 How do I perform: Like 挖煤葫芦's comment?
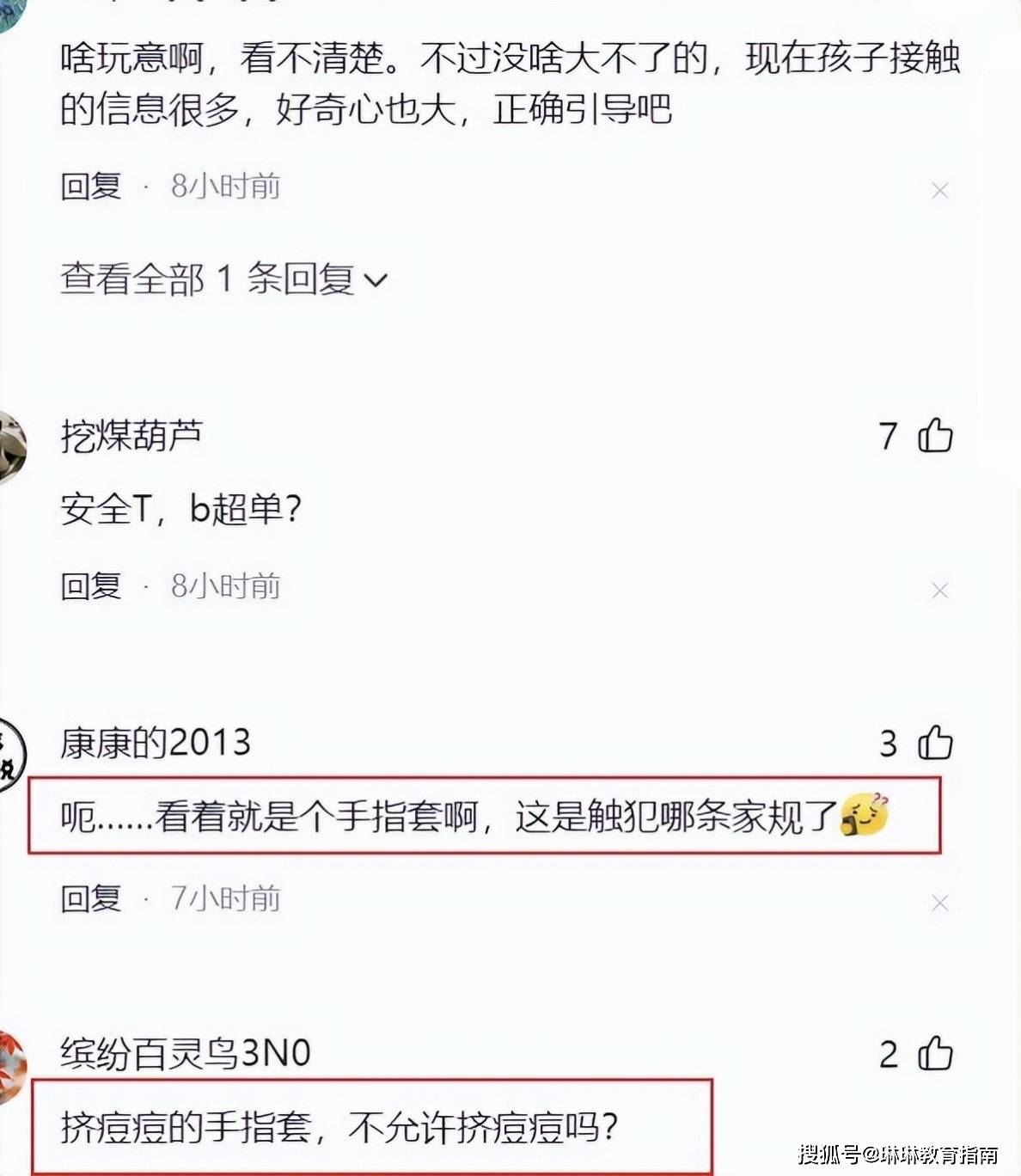tap(935, 435)
